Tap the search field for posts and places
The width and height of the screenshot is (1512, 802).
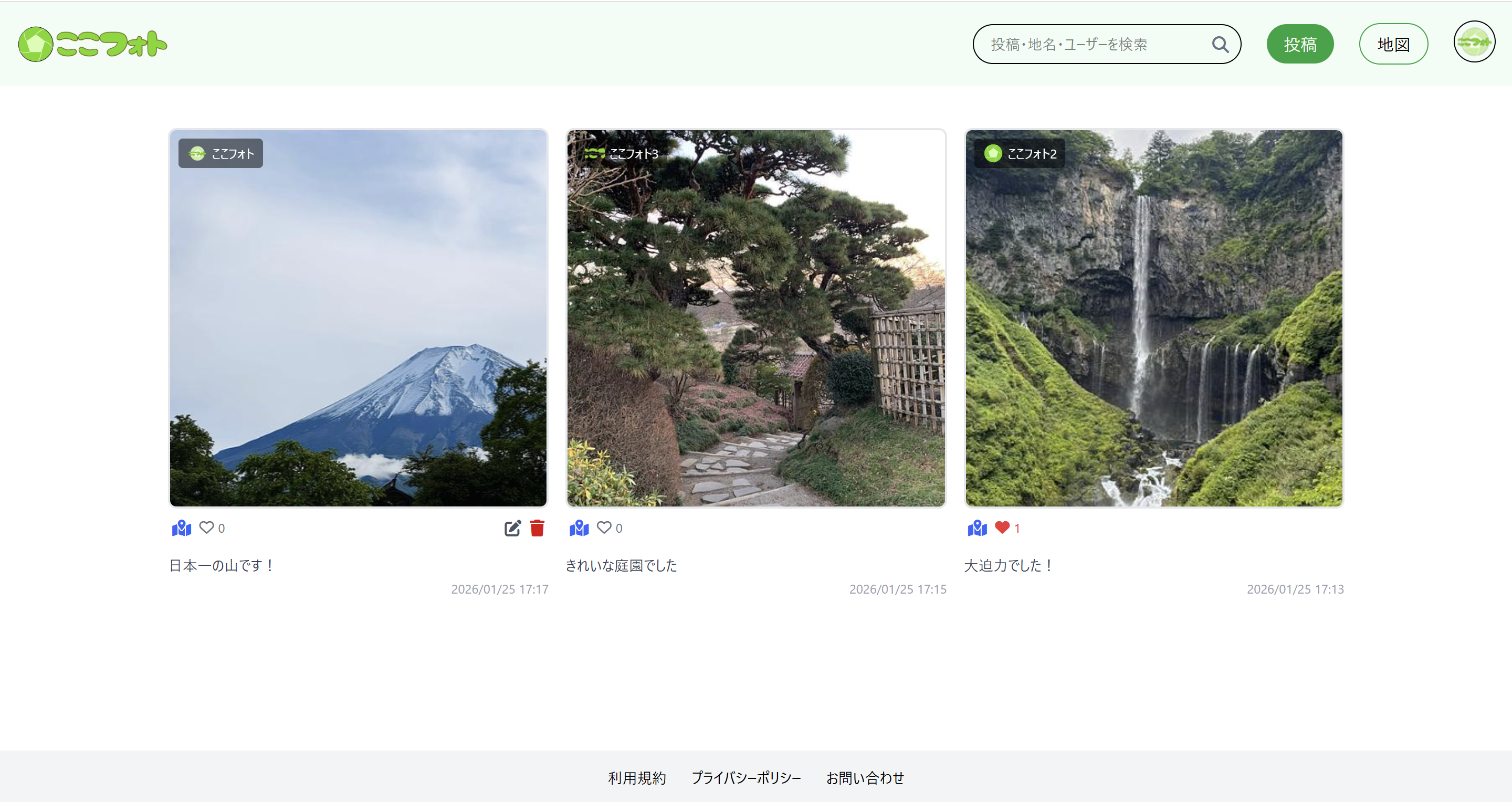(x=1092, y=45)
